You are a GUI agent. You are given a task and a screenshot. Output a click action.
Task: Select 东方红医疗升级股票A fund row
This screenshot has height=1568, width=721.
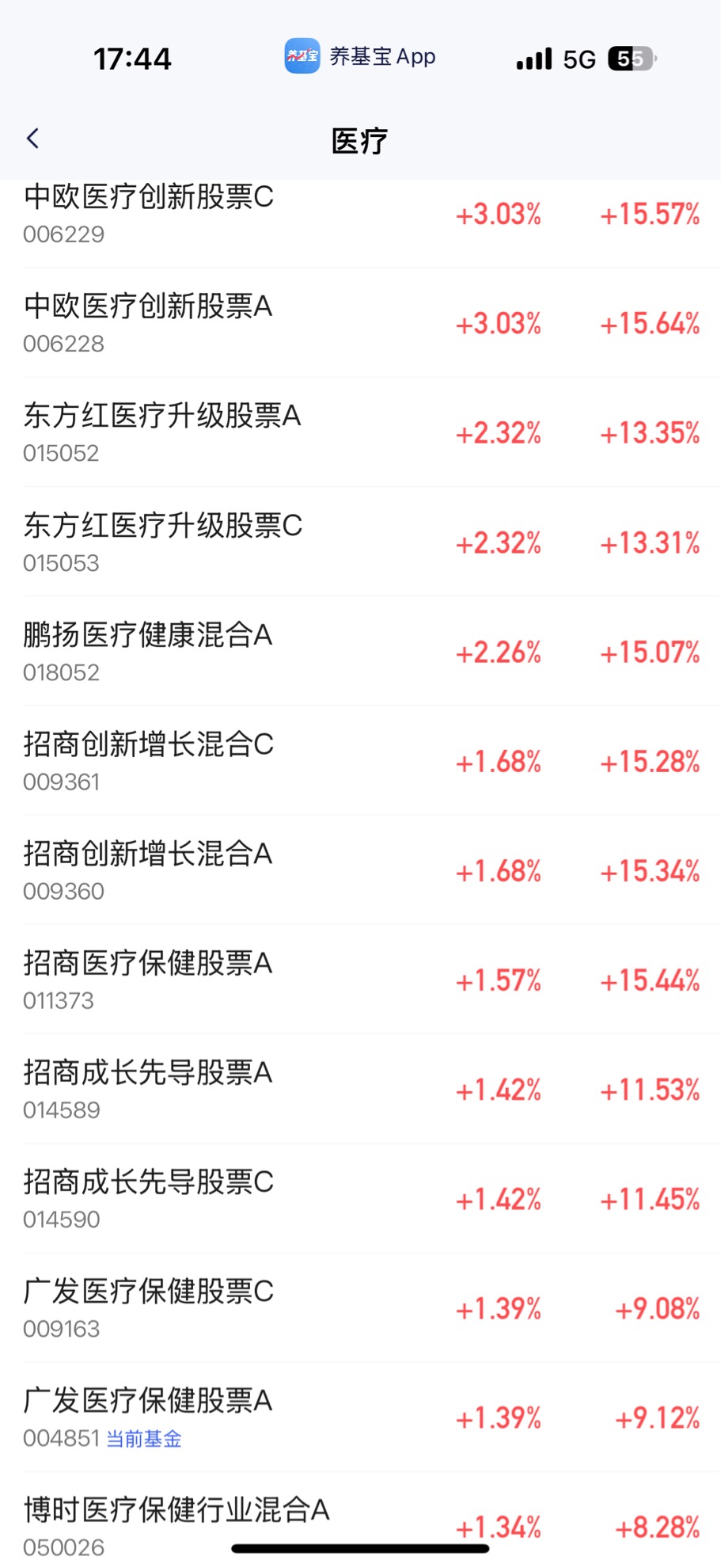360,432
